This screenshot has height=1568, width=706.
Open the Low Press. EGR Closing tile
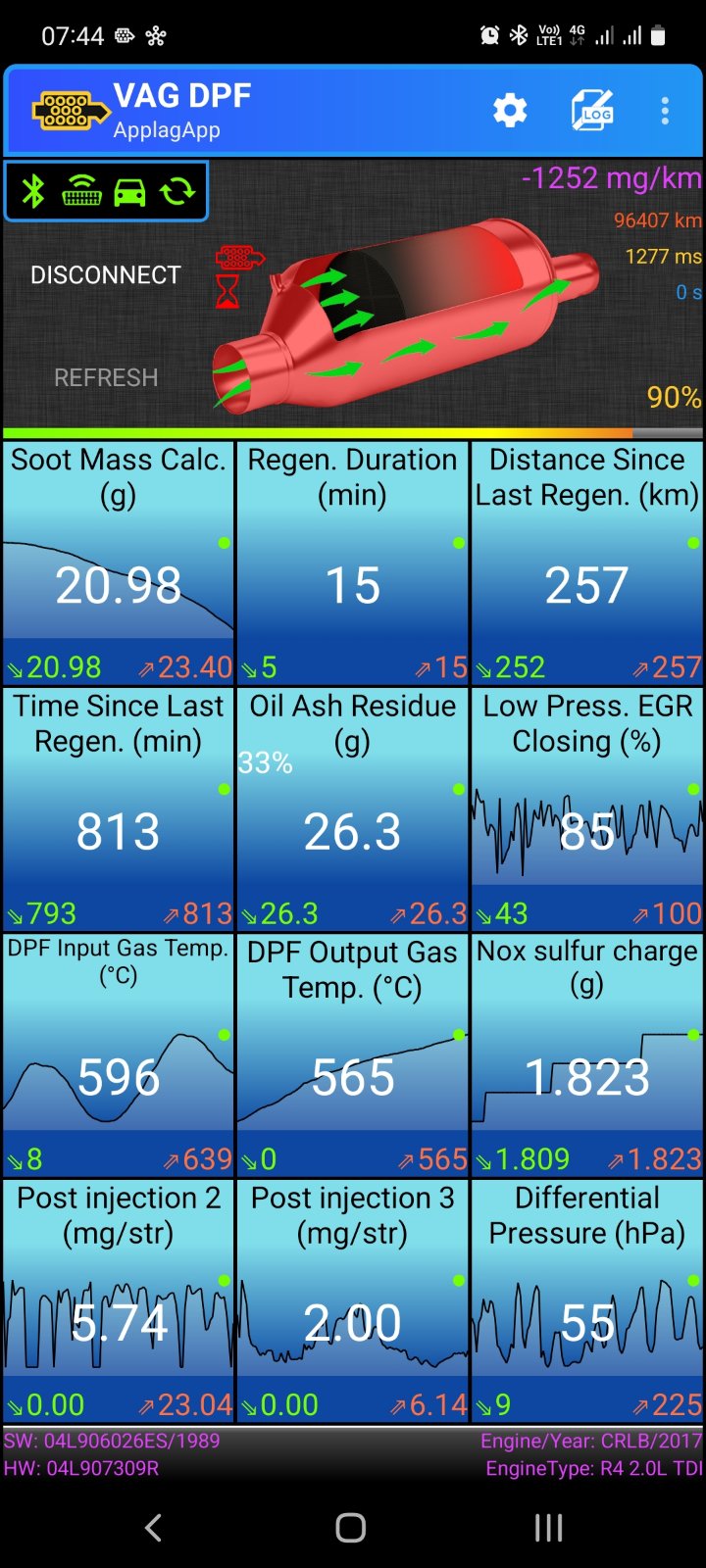(586, 809)
